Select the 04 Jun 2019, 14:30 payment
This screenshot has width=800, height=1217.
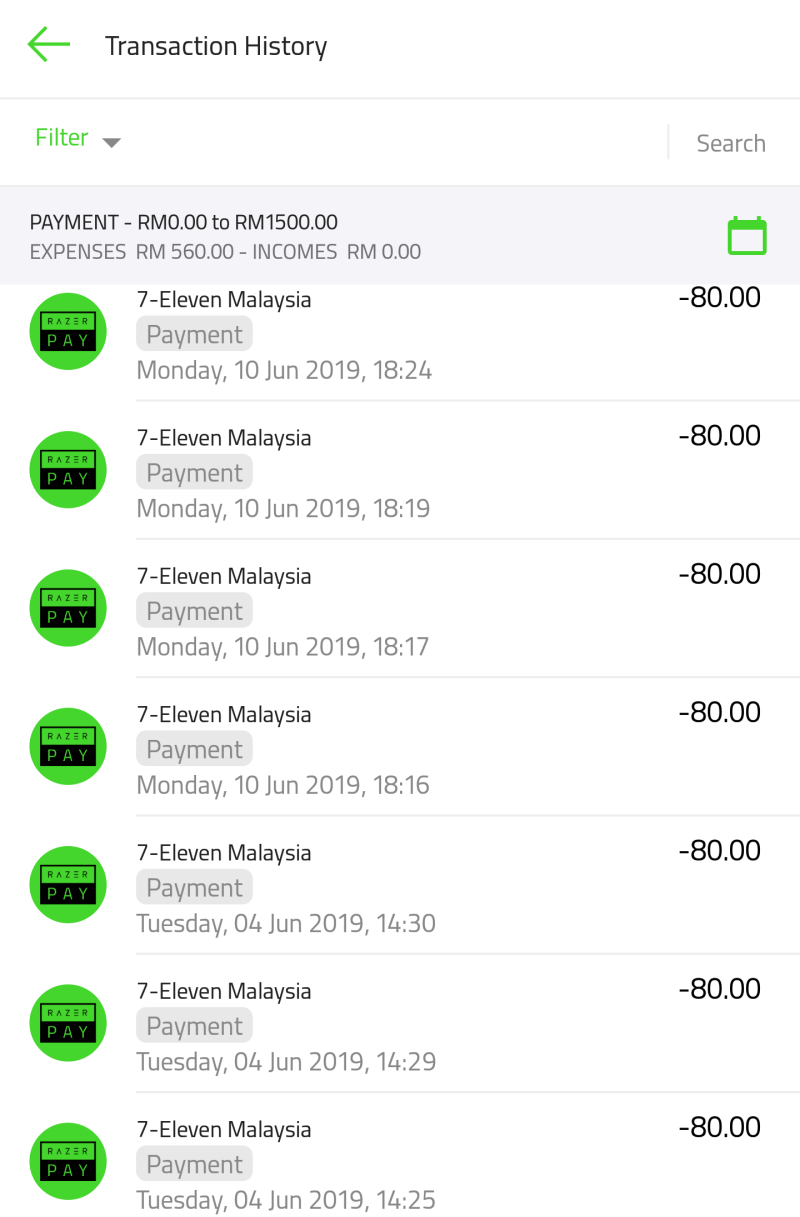tap(400, 887)
